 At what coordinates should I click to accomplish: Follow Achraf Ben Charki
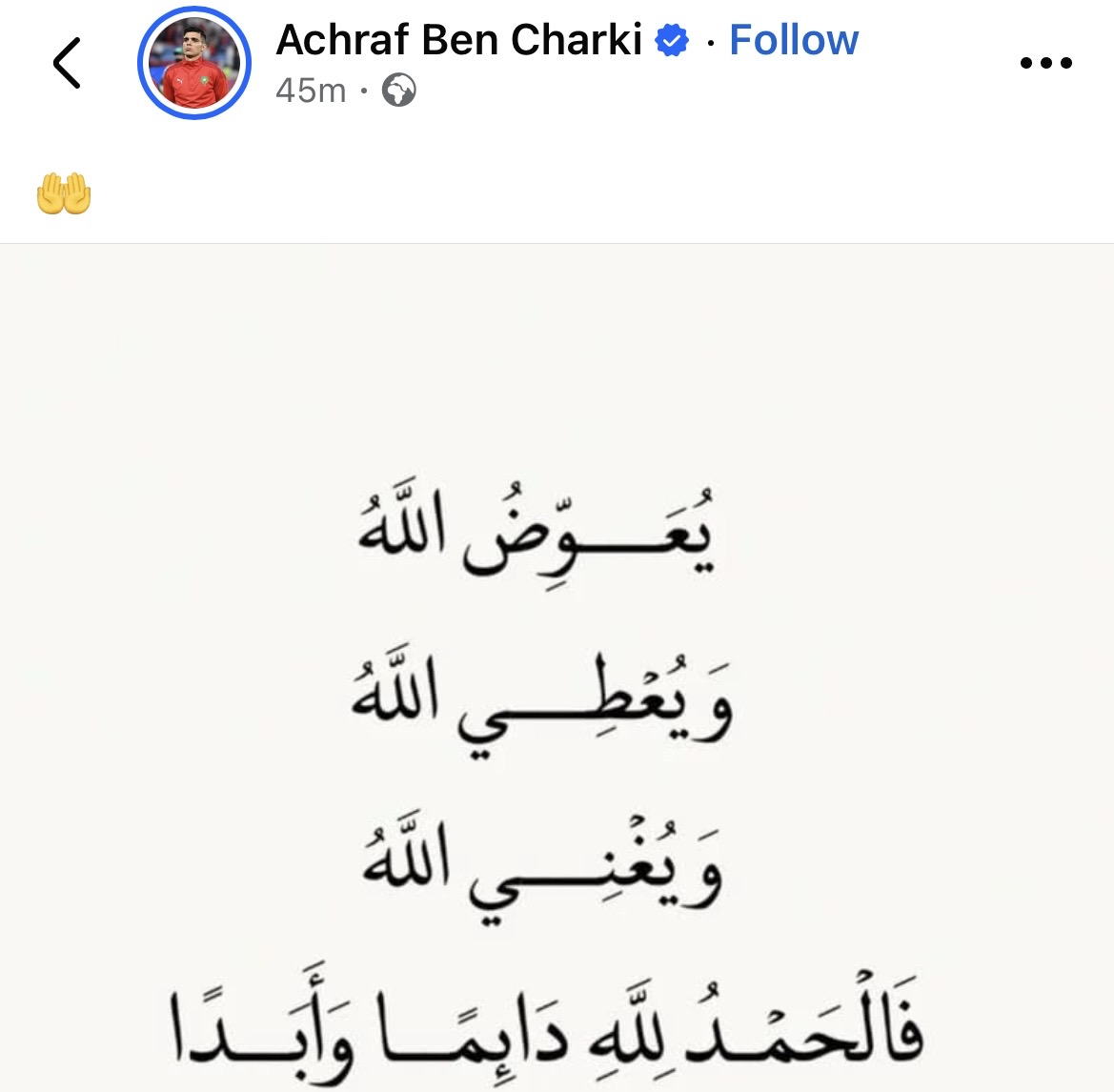click(x=793, y=40)
